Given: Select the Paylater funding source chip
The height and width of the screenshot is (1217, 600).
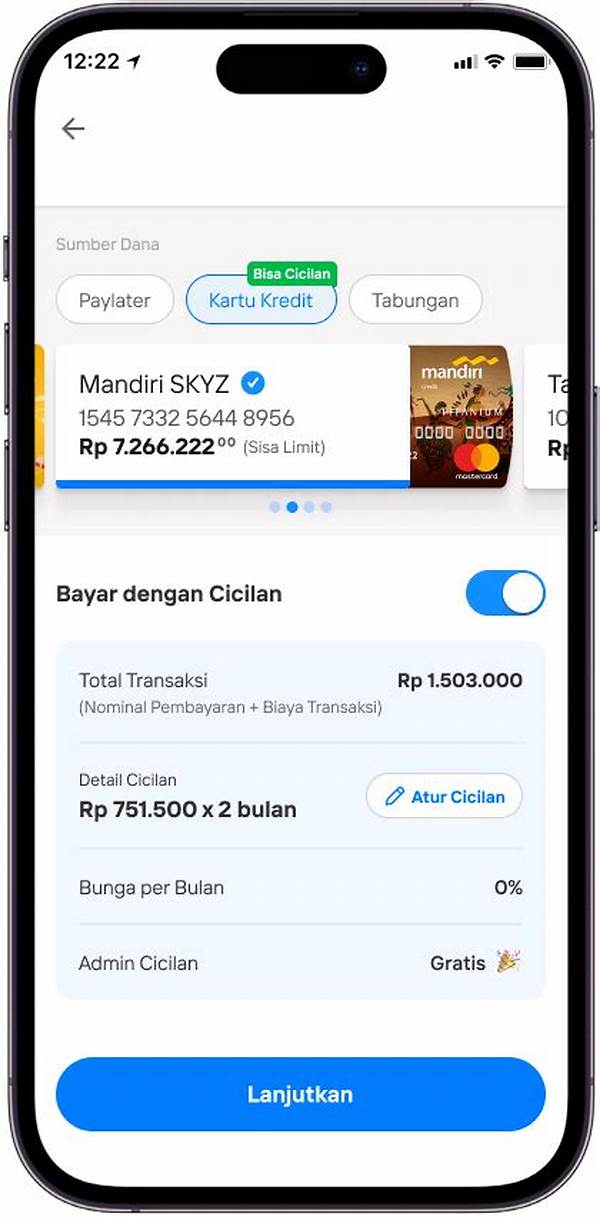Looking at the screenshot, I should [114, 300].
